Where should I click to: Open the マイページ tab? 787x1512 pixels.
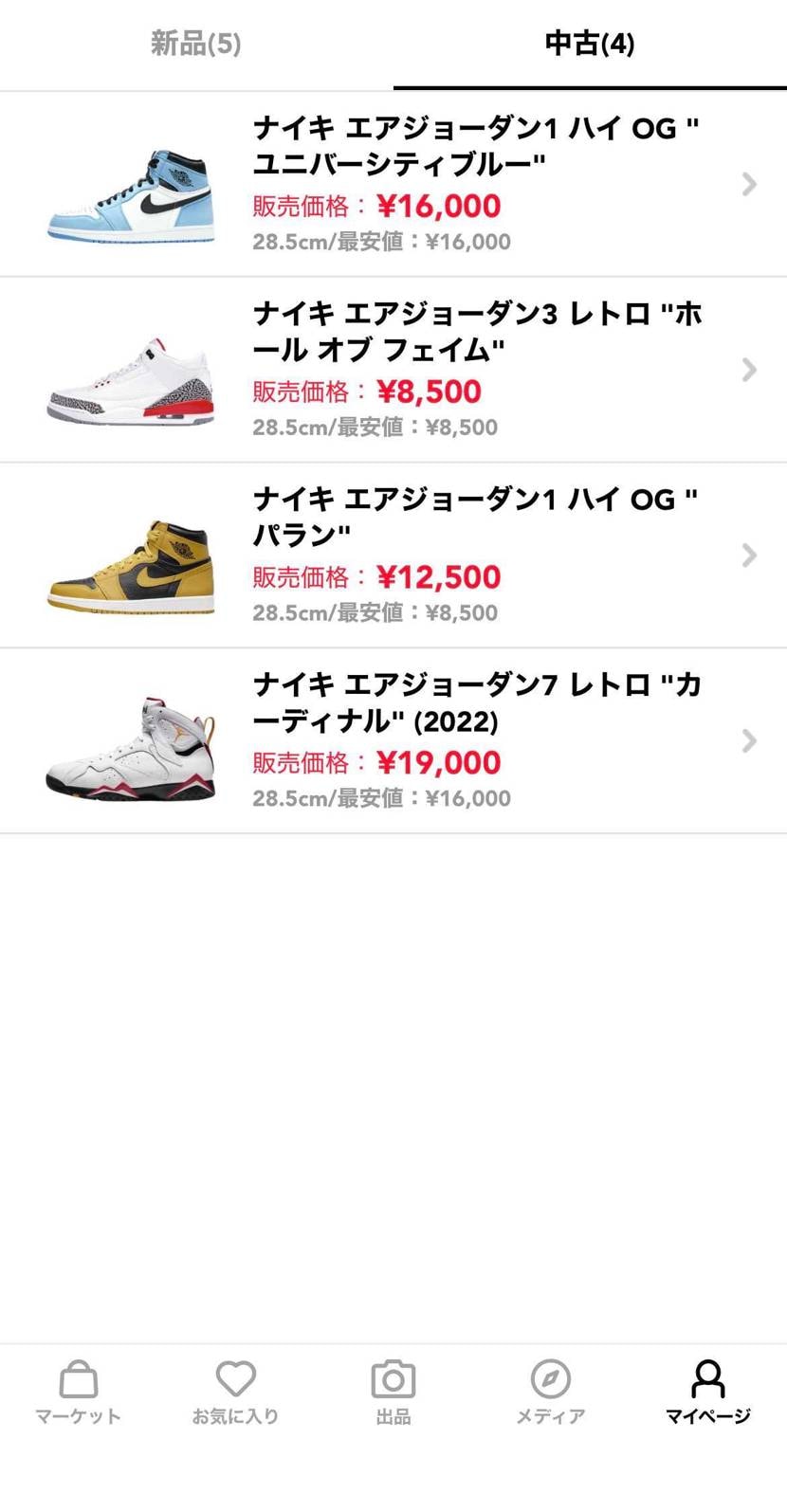pos(707,1392)
